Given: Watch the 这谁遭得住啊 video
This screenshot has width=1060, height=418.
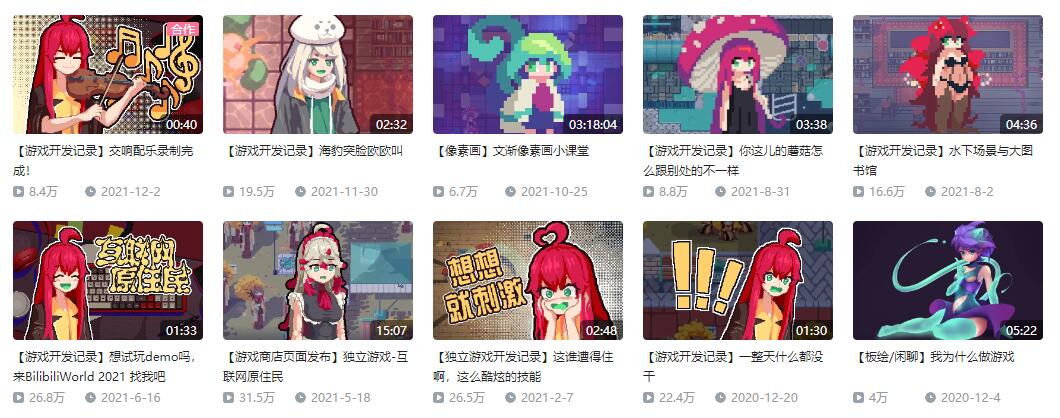Looking at the screenshot, I should (x=527, y=281).
